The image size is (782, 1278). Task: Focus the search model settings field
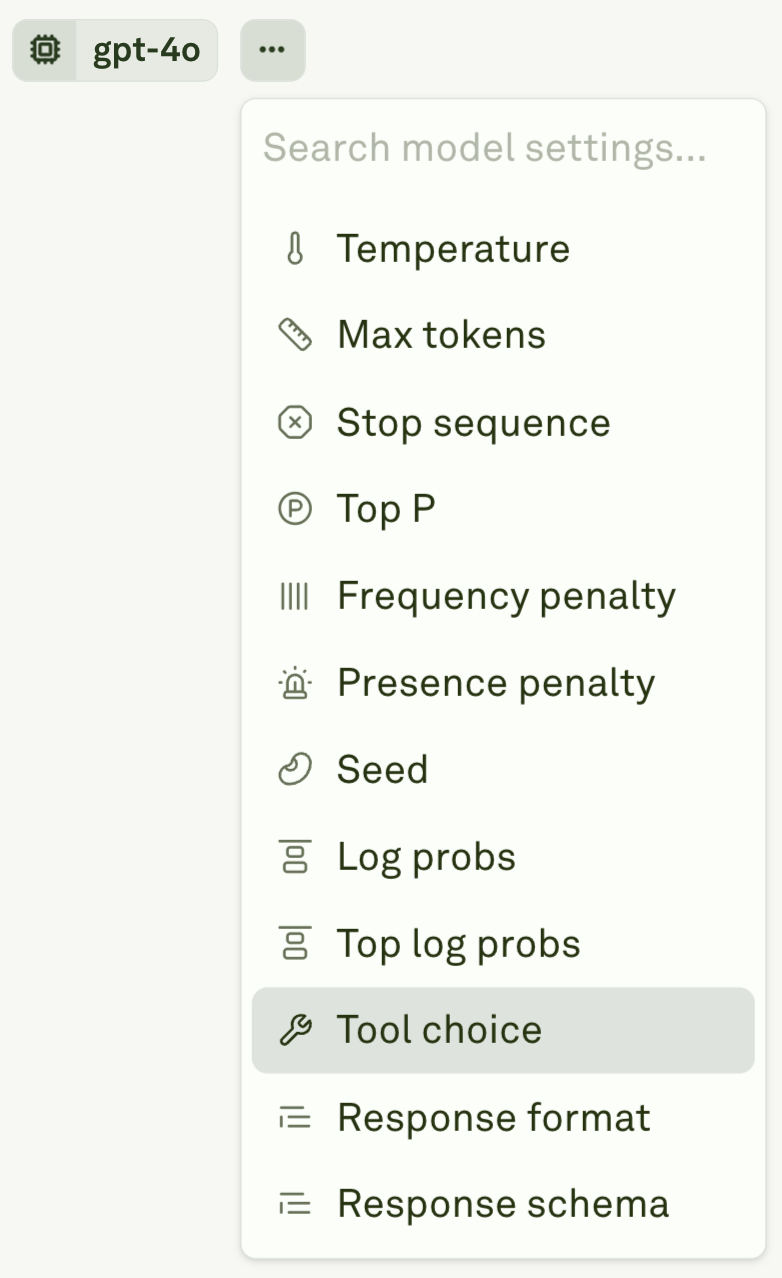[484, 148]
